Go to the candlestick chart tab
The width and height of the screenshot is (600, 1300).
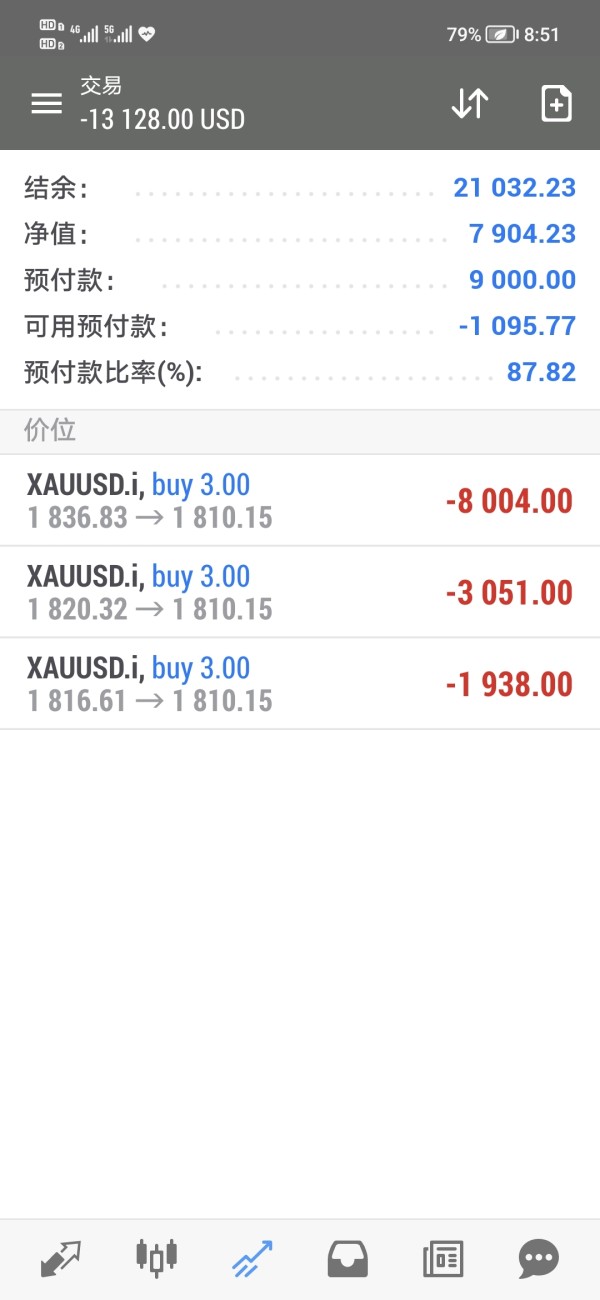point(157,1258)
